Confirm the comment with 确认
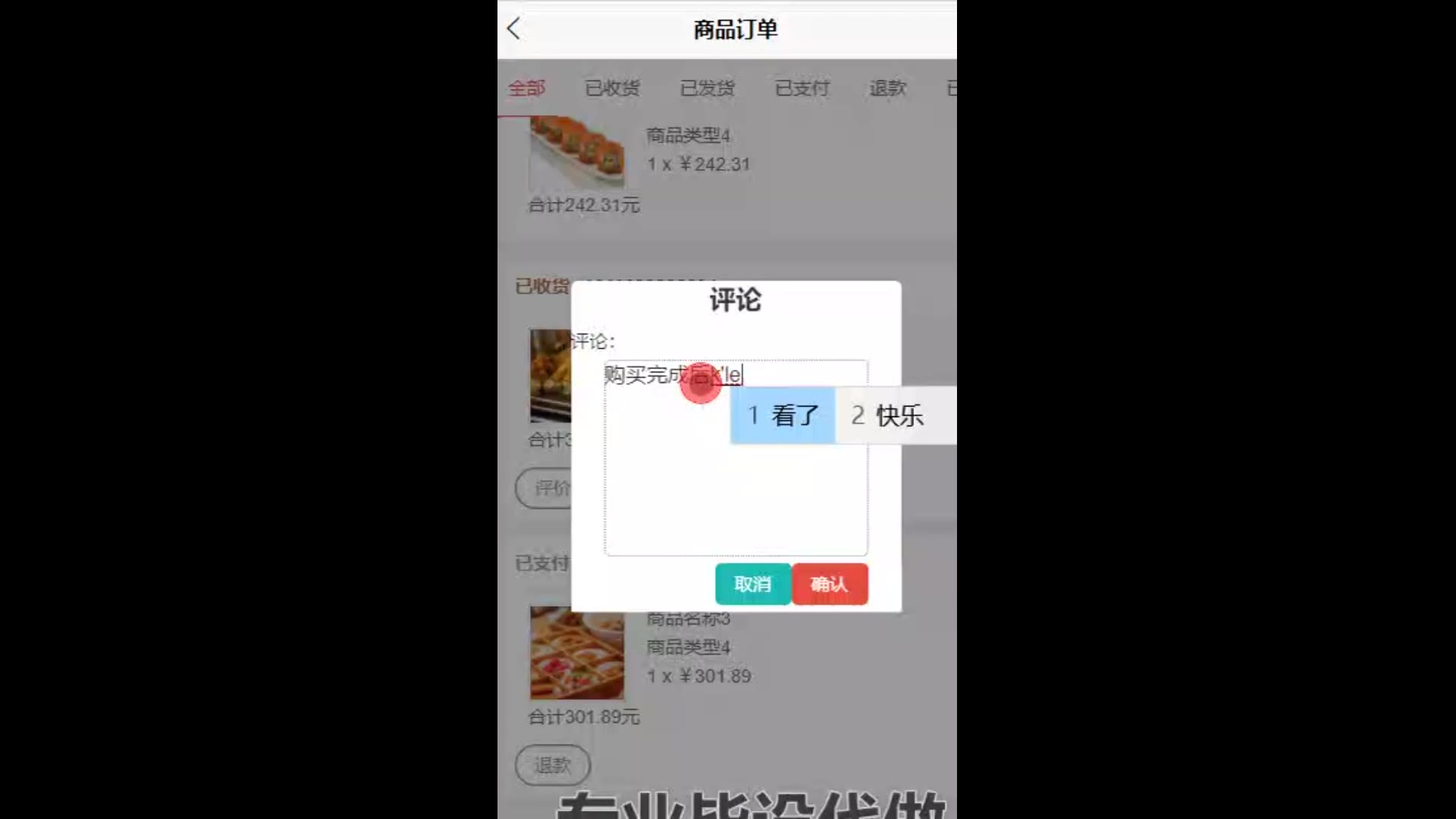Image resolution: width=1456 pixels, height=819 pixels. tap(830, 584)
